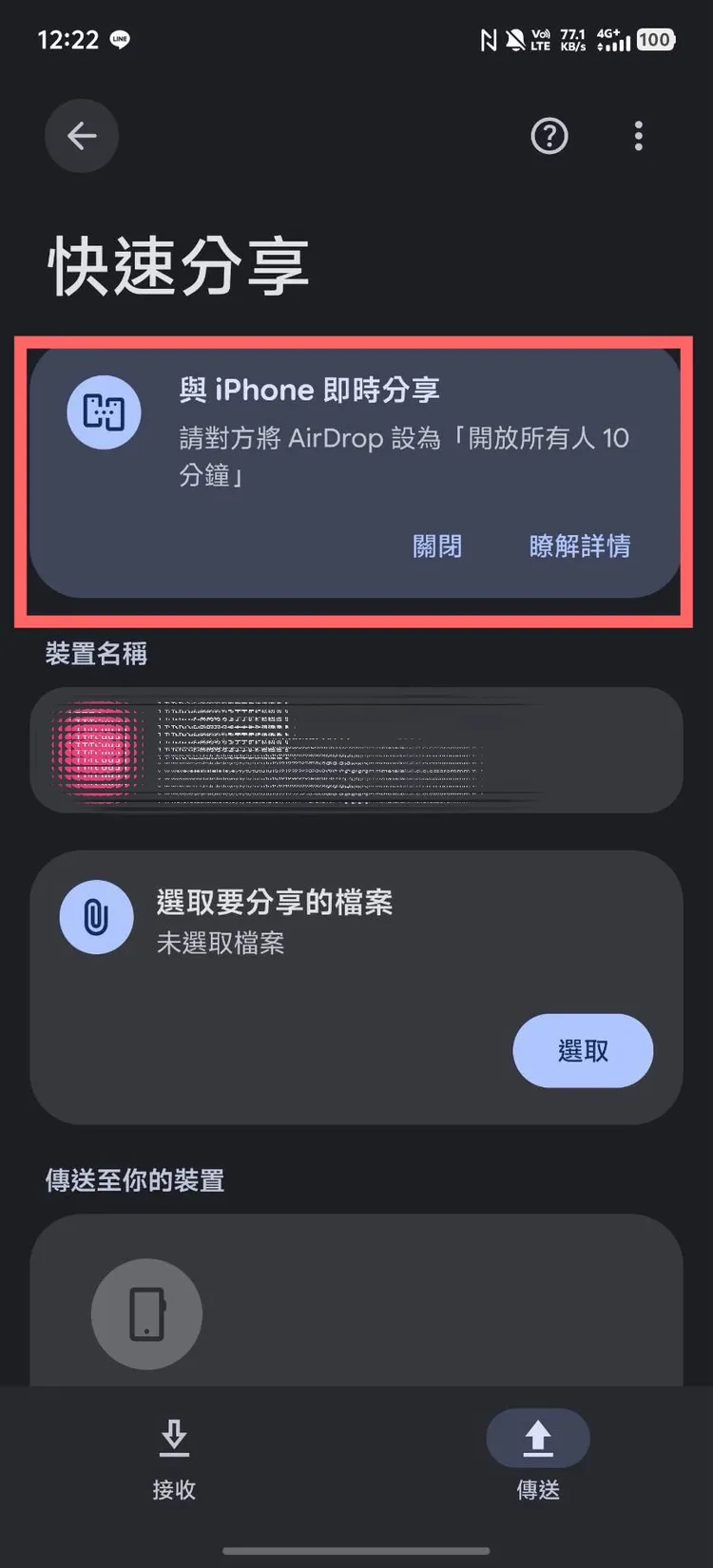Tap the upload icon above 傳送
Screen dimensions: 713x1568
point(537,1438)
